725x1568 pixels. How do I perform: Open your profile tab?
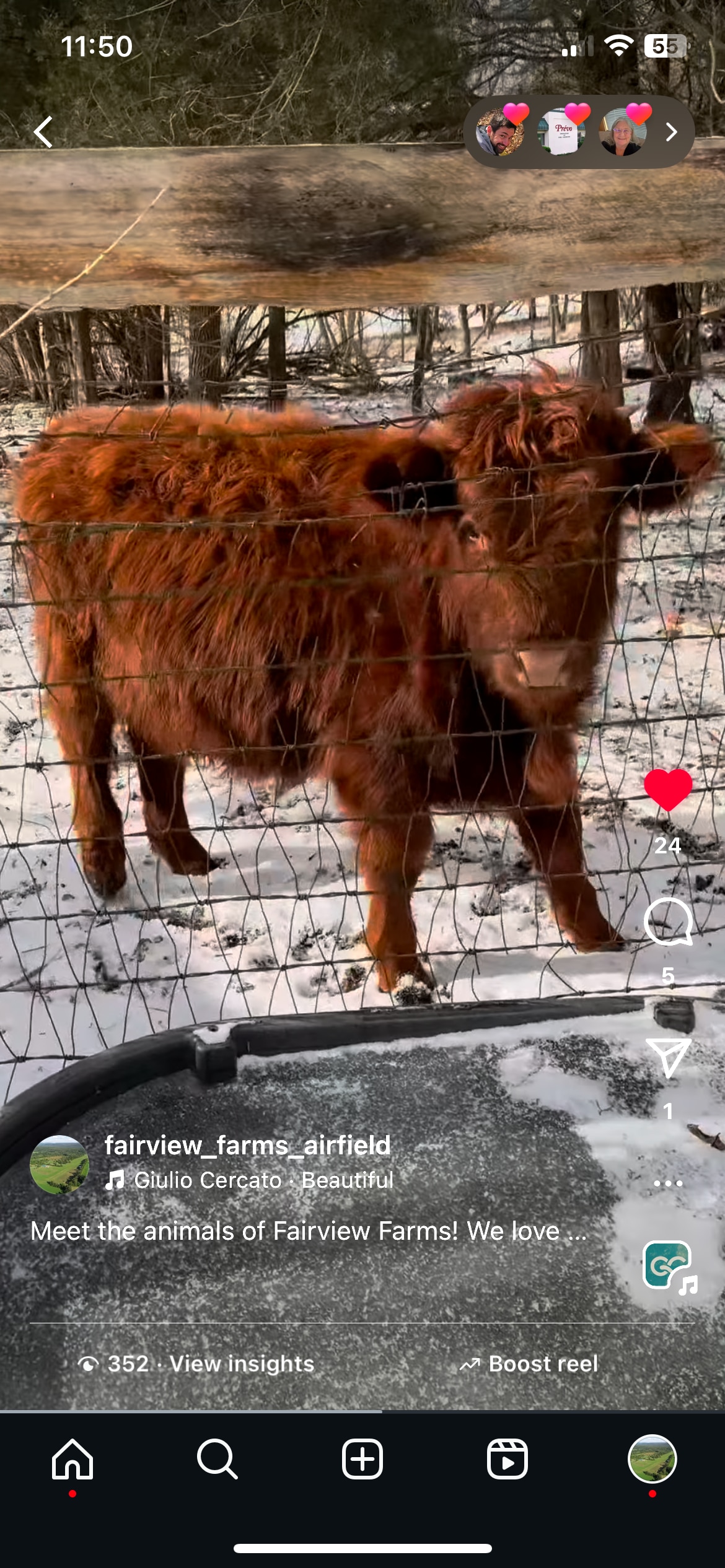[652, 1459]
